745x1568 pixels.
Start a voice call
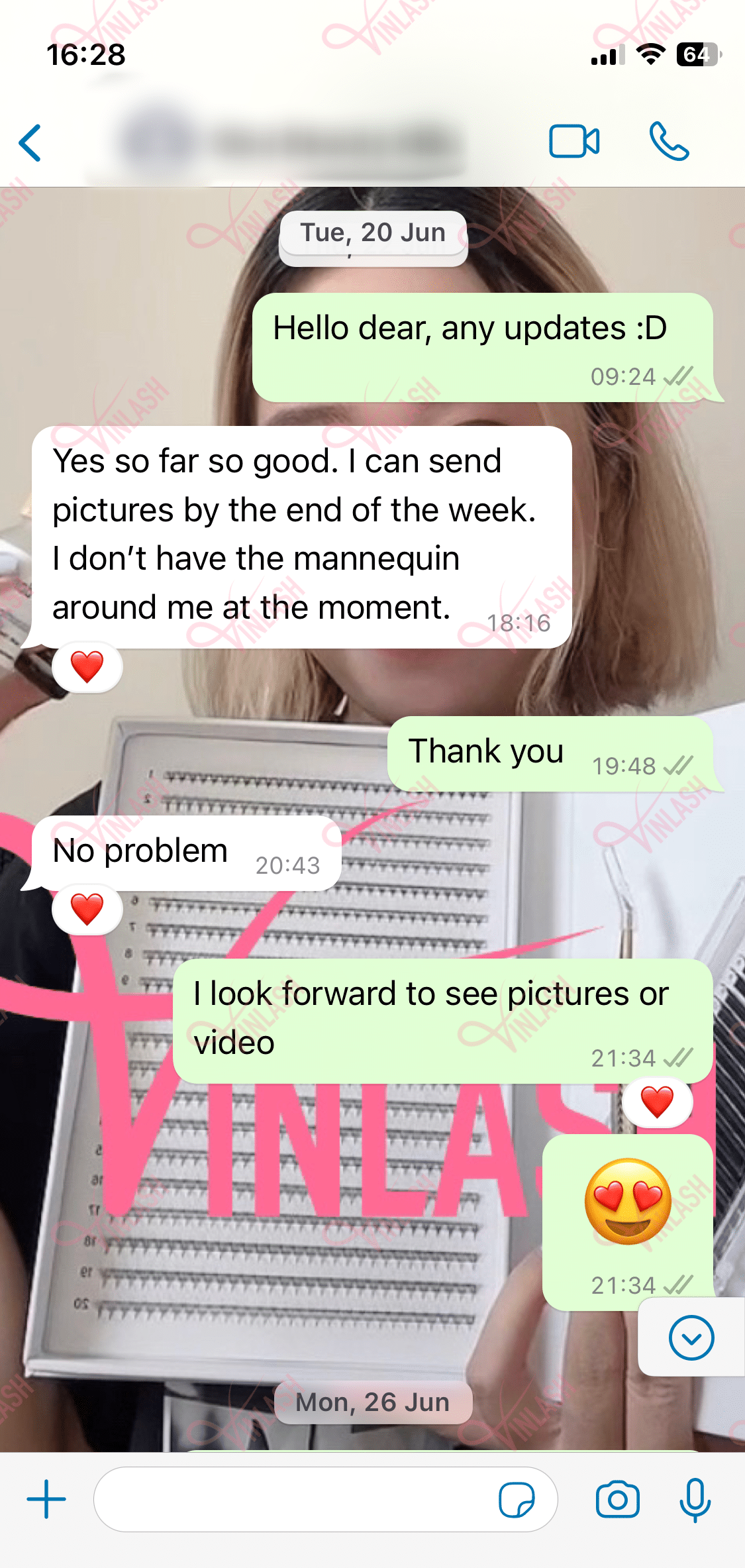(x=669, y=141)
